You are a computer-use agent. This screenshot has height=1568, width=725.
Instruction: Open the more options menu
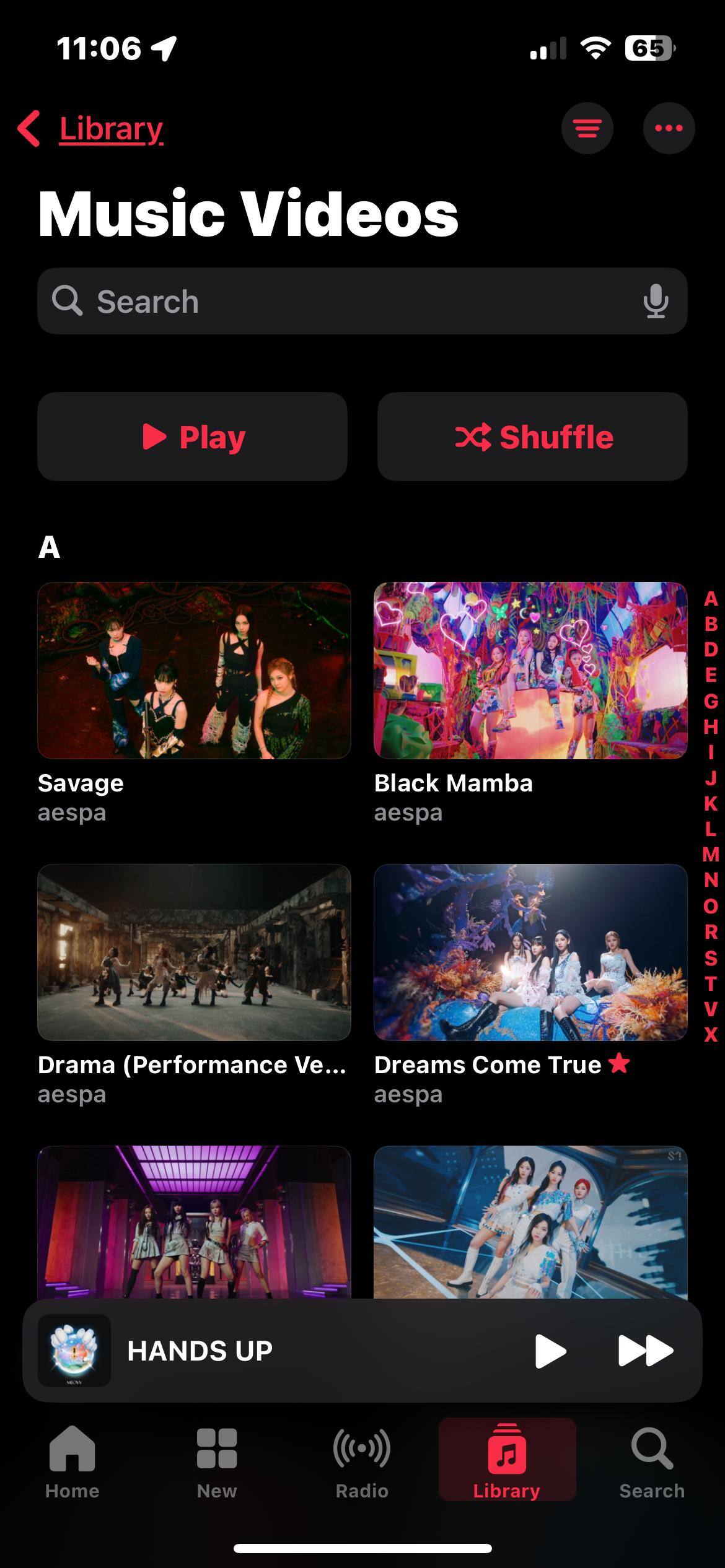(x=669, y=128)
